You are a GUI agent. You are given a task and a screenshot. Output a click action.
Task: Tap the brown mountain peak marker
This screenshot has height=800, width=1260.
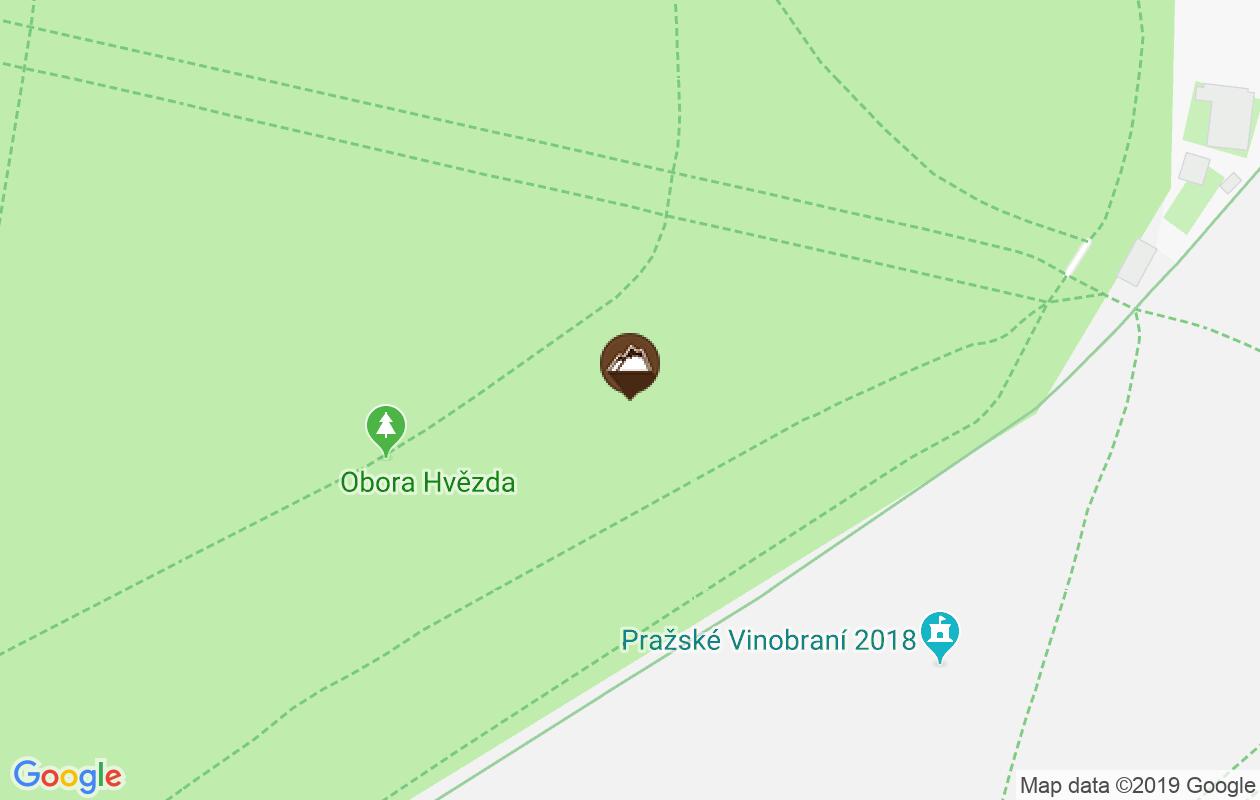tap(630, 364)
